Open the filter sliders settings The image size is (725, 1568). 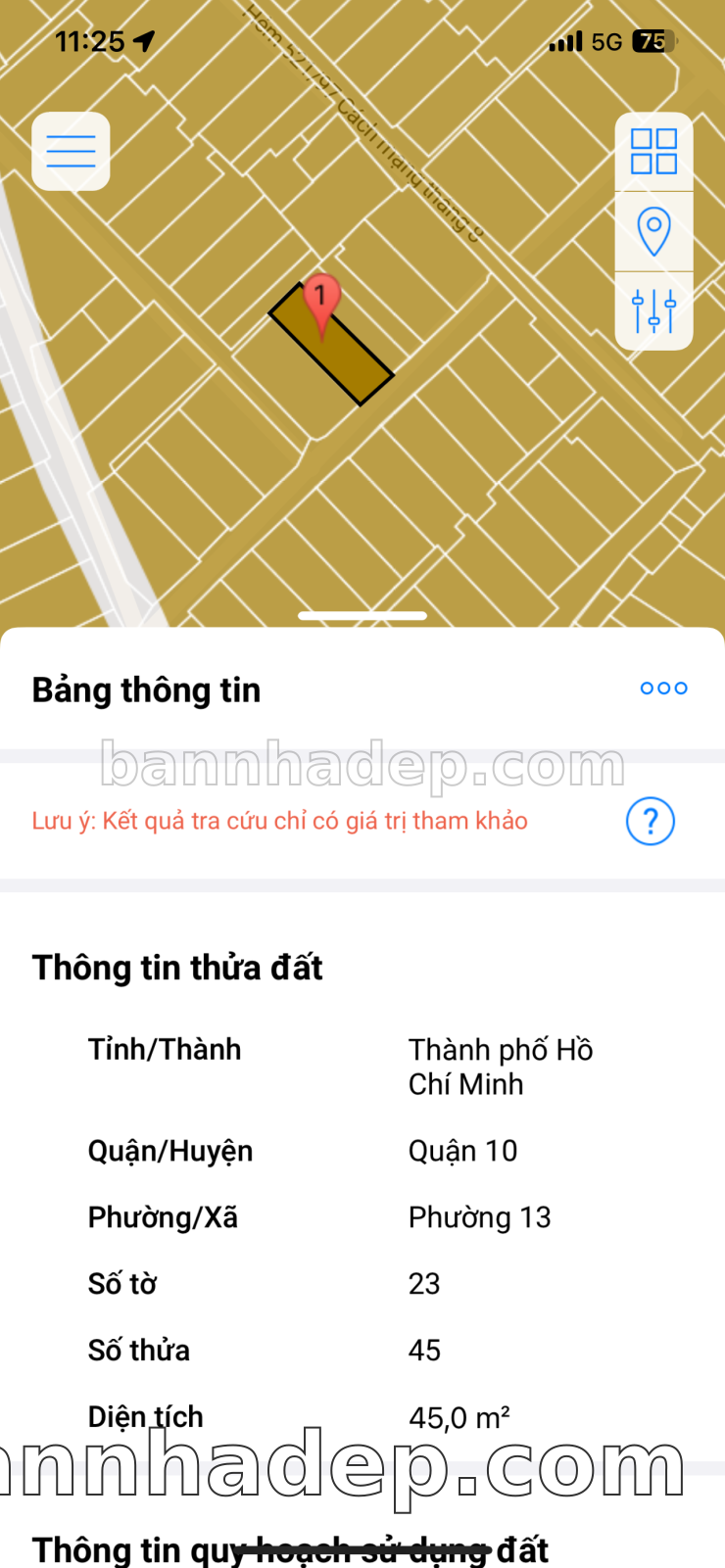pyautogui.click(x=653, y=310)
